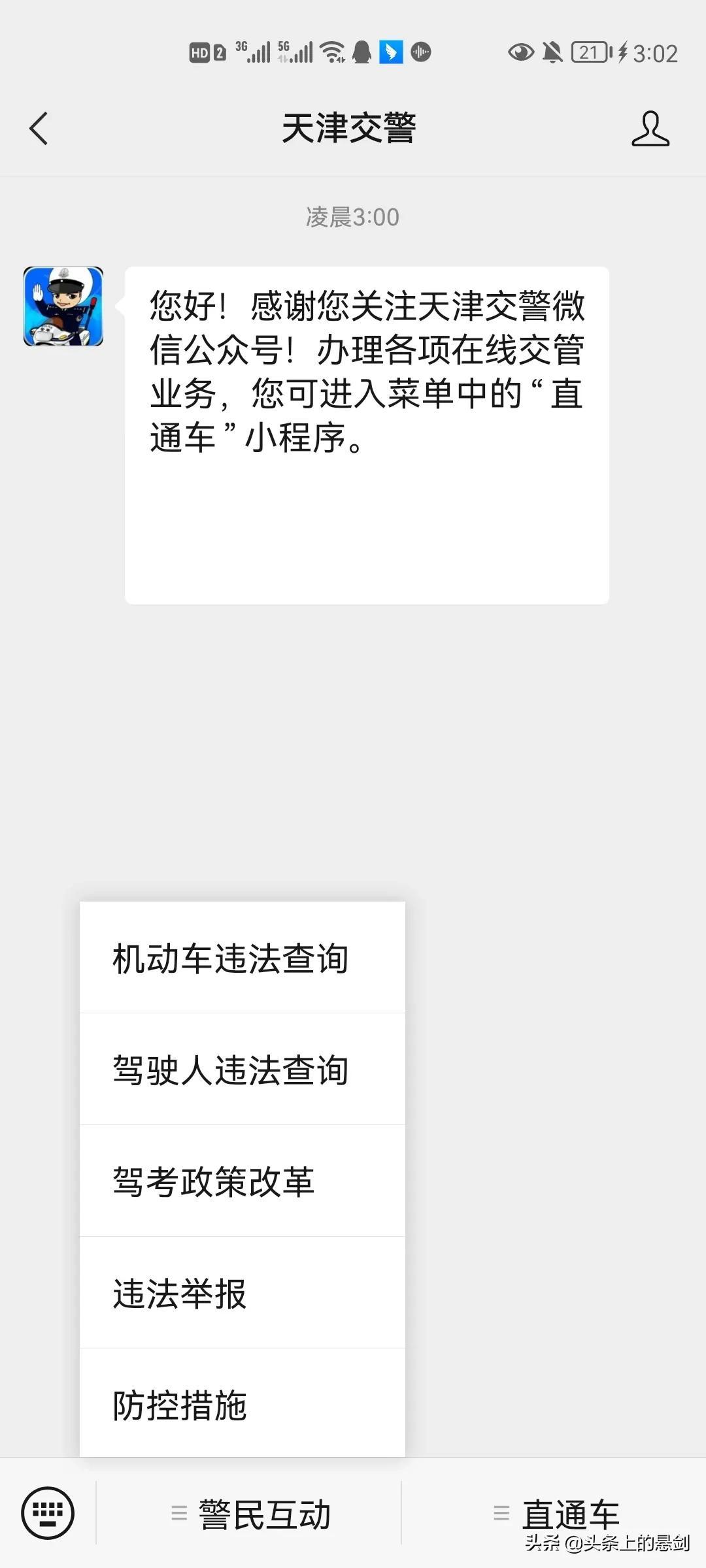Open 驾考政策改革

click(x=243, y=1181)
